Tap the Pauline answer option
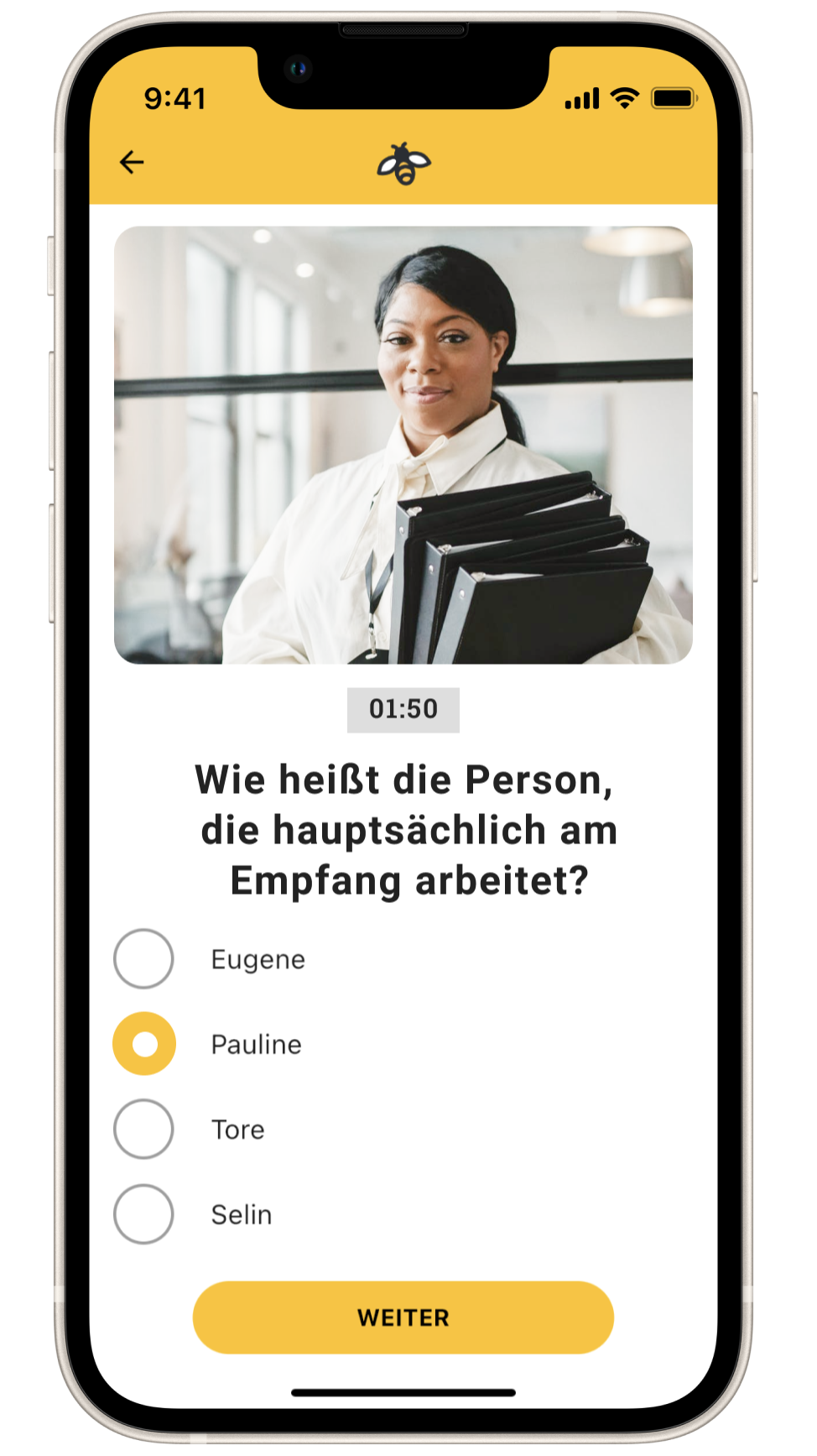 point(144,1044)
